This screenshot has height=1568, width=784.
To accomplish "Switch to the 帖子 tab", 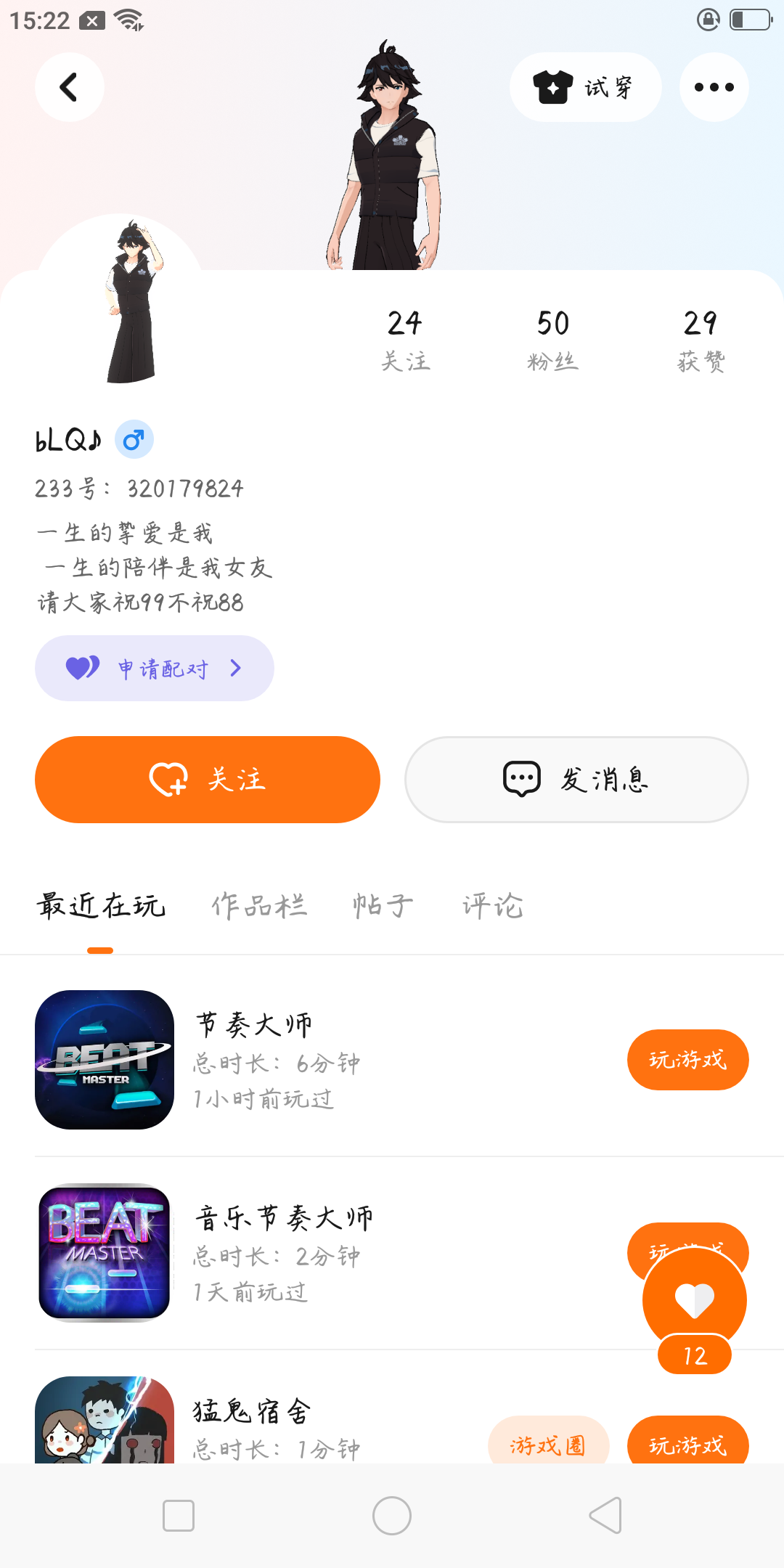I will point(383,906).
